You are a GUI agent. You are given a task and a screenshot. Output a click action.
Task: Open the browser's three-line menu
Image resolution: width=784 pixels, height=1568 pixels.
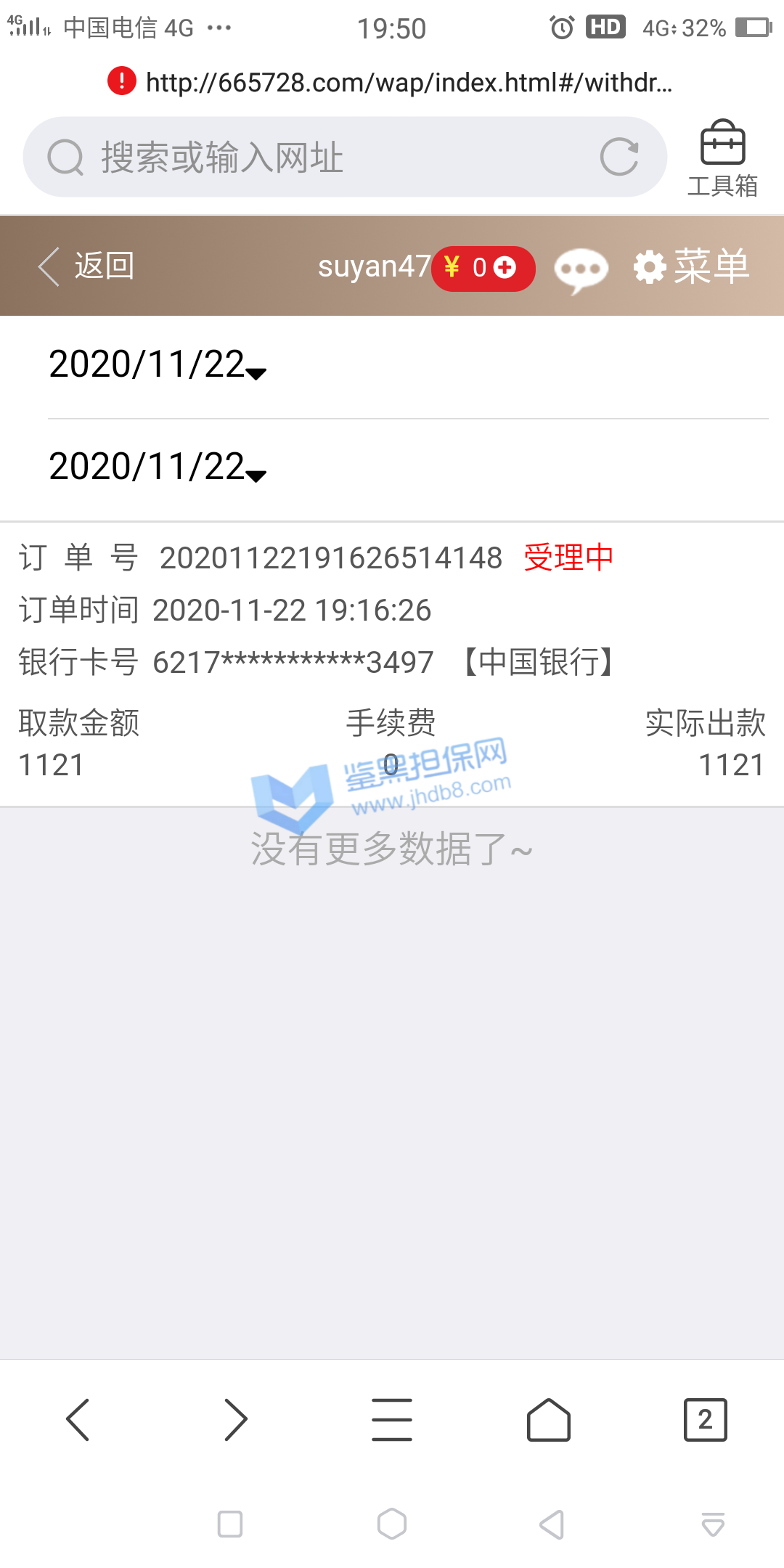pos(392,1419)
